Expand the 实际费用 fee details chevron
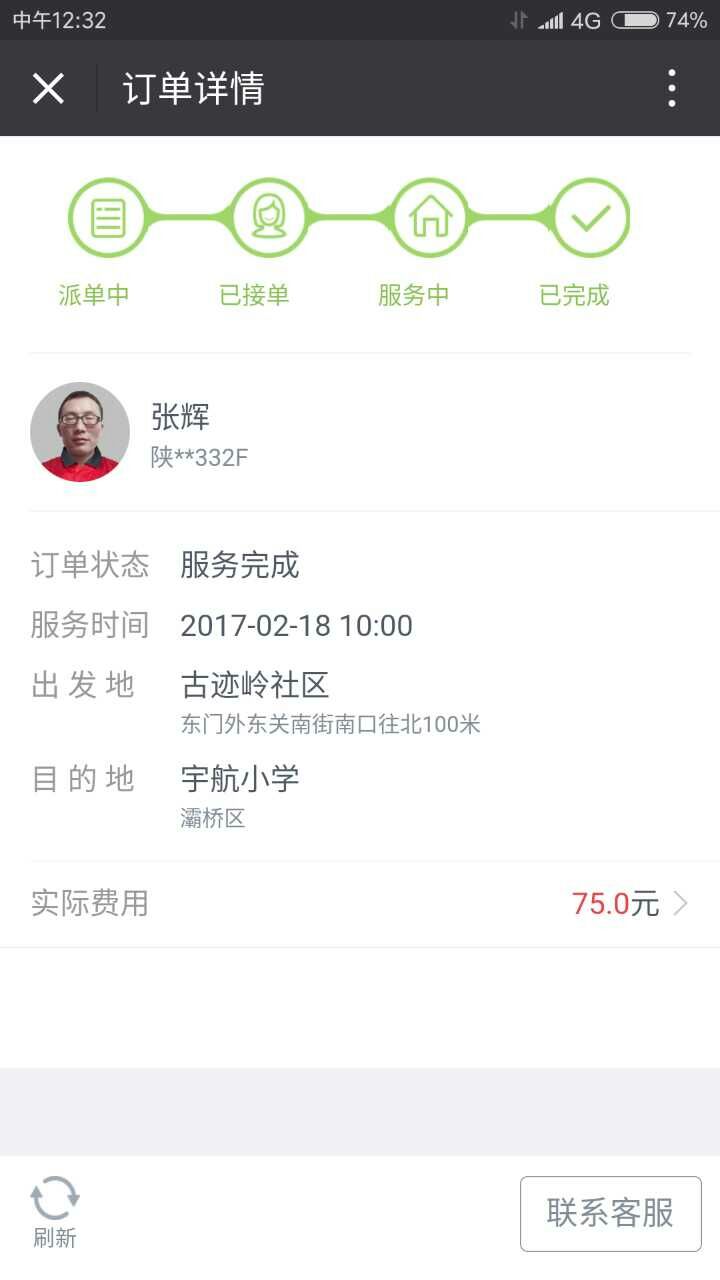Image resolution: width=720 pixels, height=1280 pixels. click(684, 903)
